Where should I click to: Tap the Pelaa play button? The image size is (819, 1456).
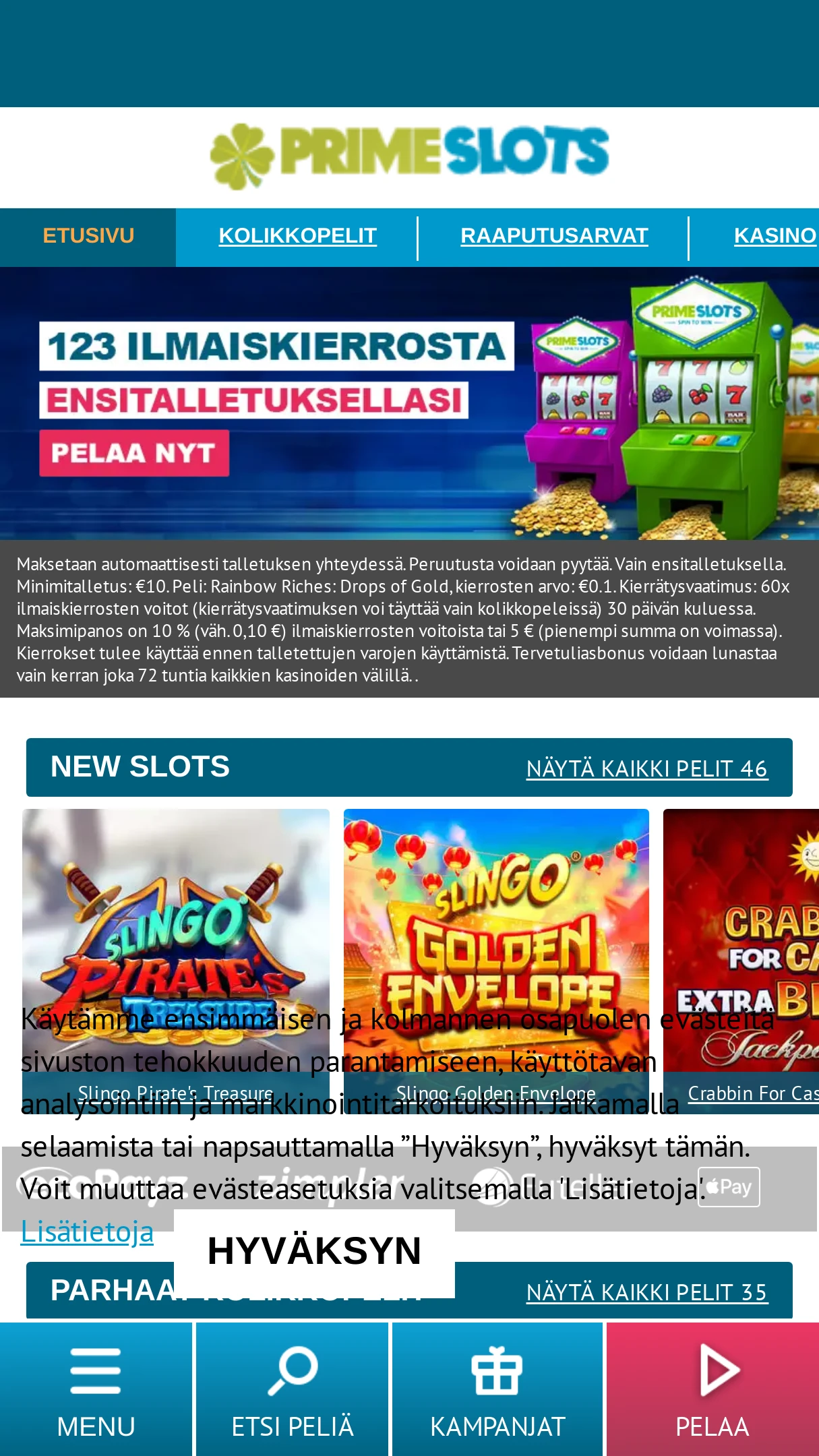coord(712,1389)
